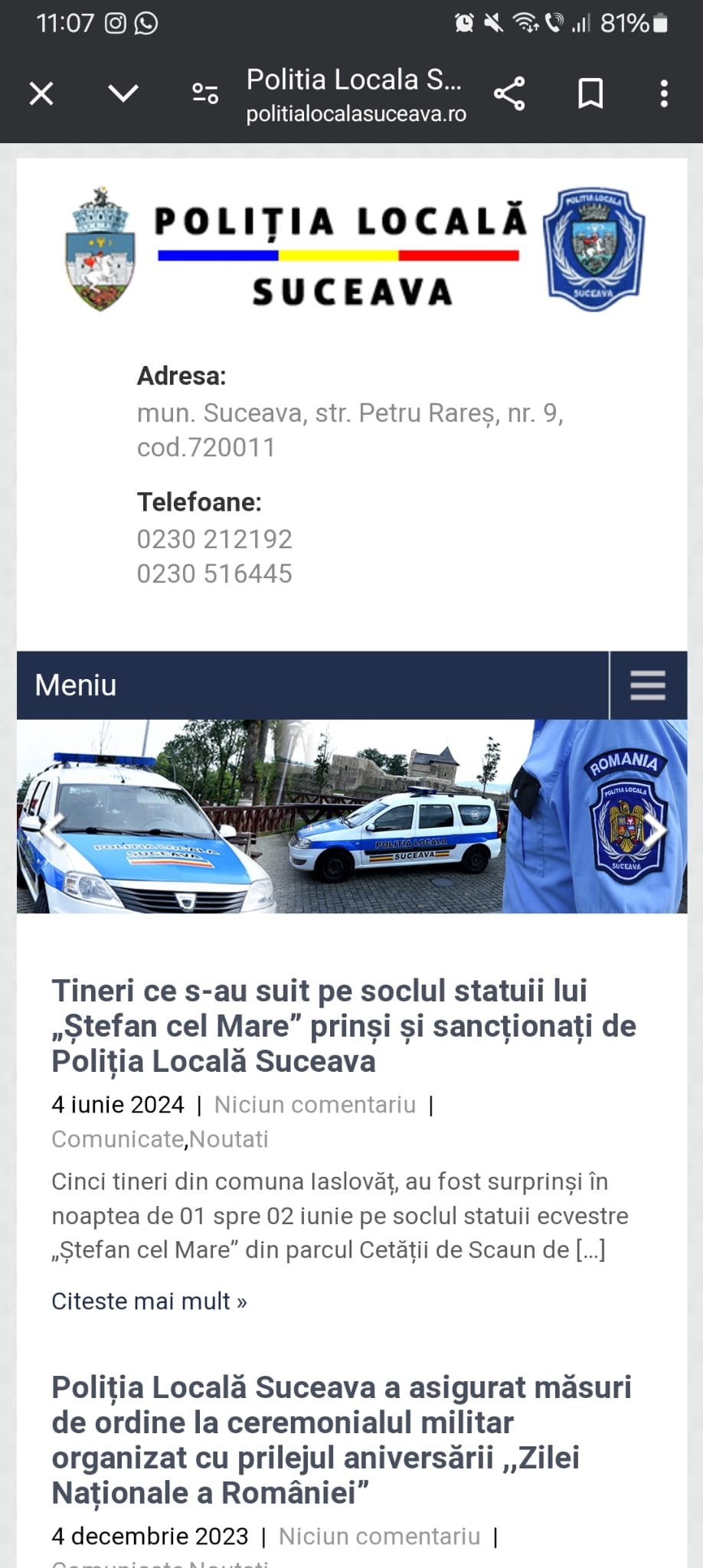Open the browser overflow menu

click(664, 93)
